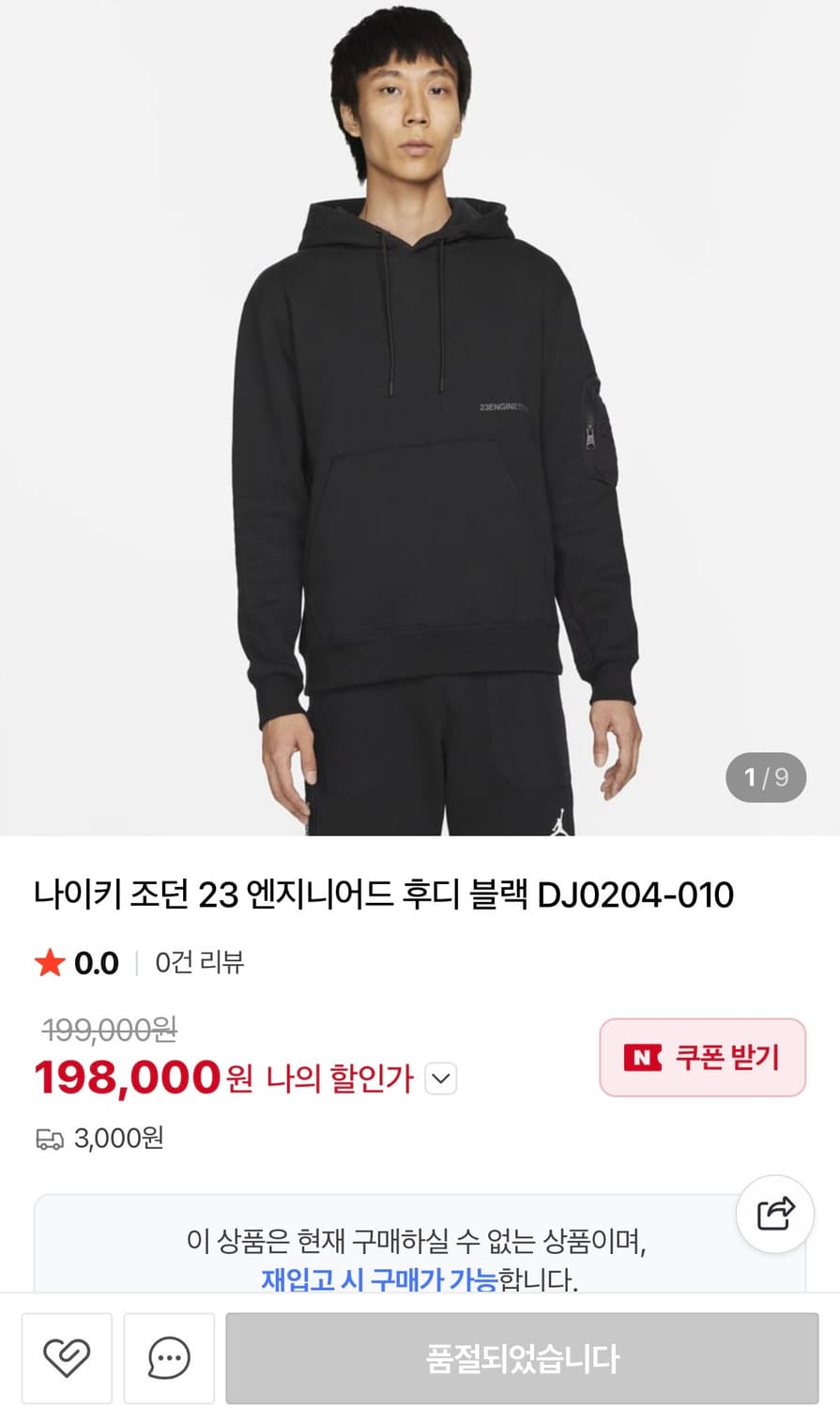Open the 재입고 시 구매가 가능 link

377,1279
